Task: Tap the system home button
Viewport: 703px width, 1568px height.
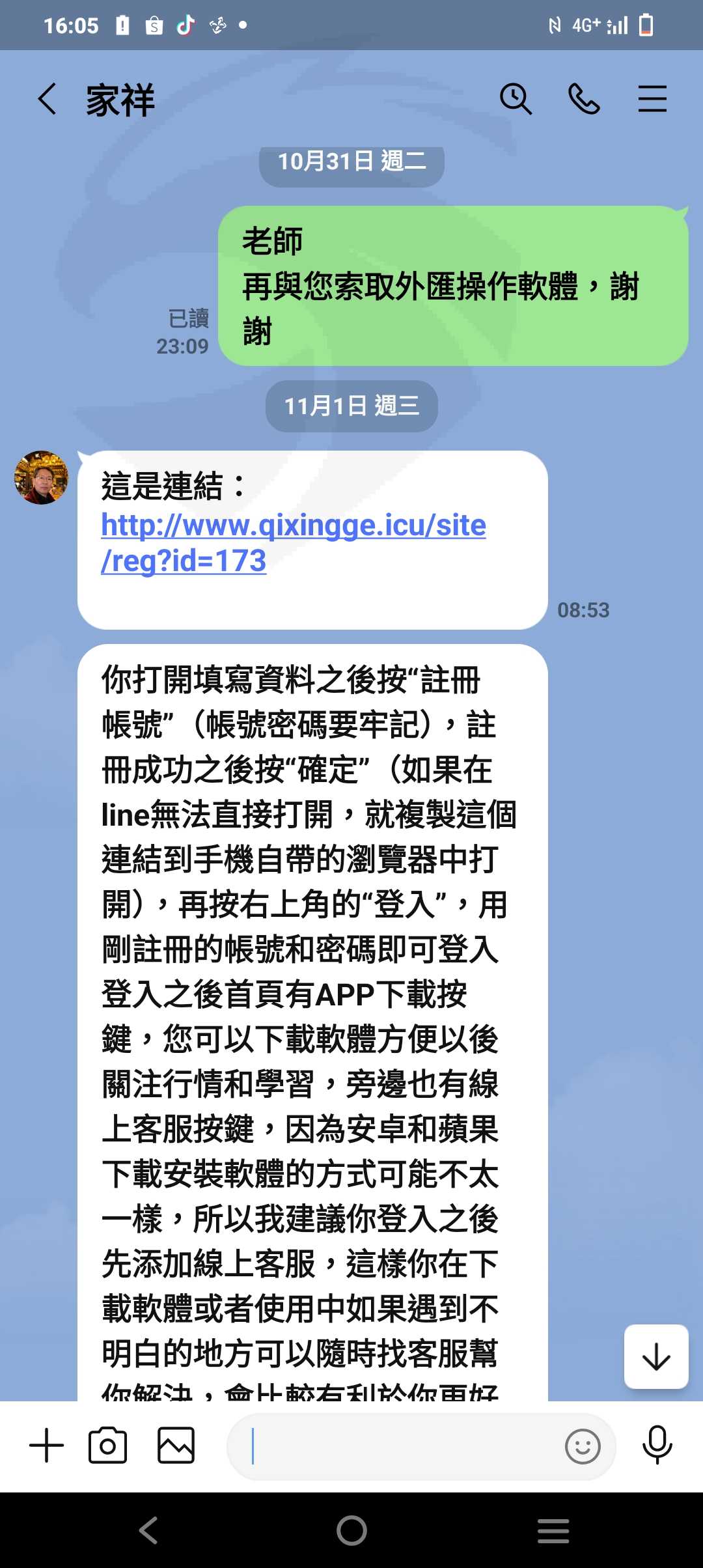Action: [351, 1530]
